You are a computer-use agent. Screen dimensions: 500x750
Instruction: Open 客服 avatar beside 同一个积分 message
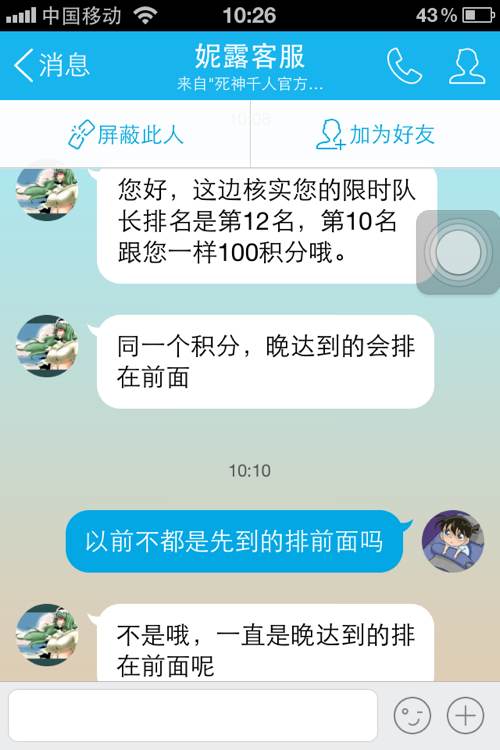tap(47, 346)
